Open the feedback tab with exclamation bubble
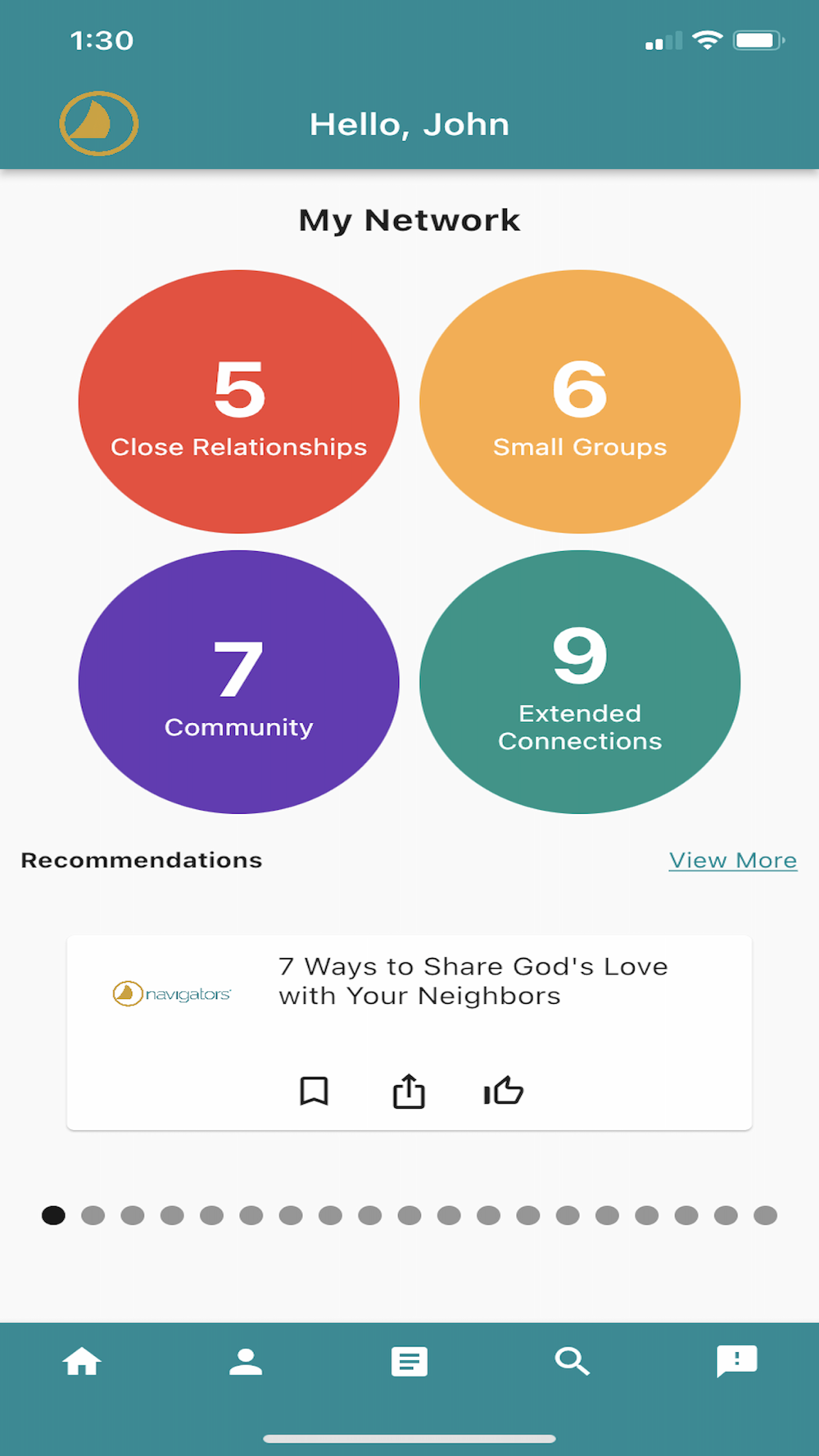This screenshot has width=819, height=1456. (x=737, y=1362)
